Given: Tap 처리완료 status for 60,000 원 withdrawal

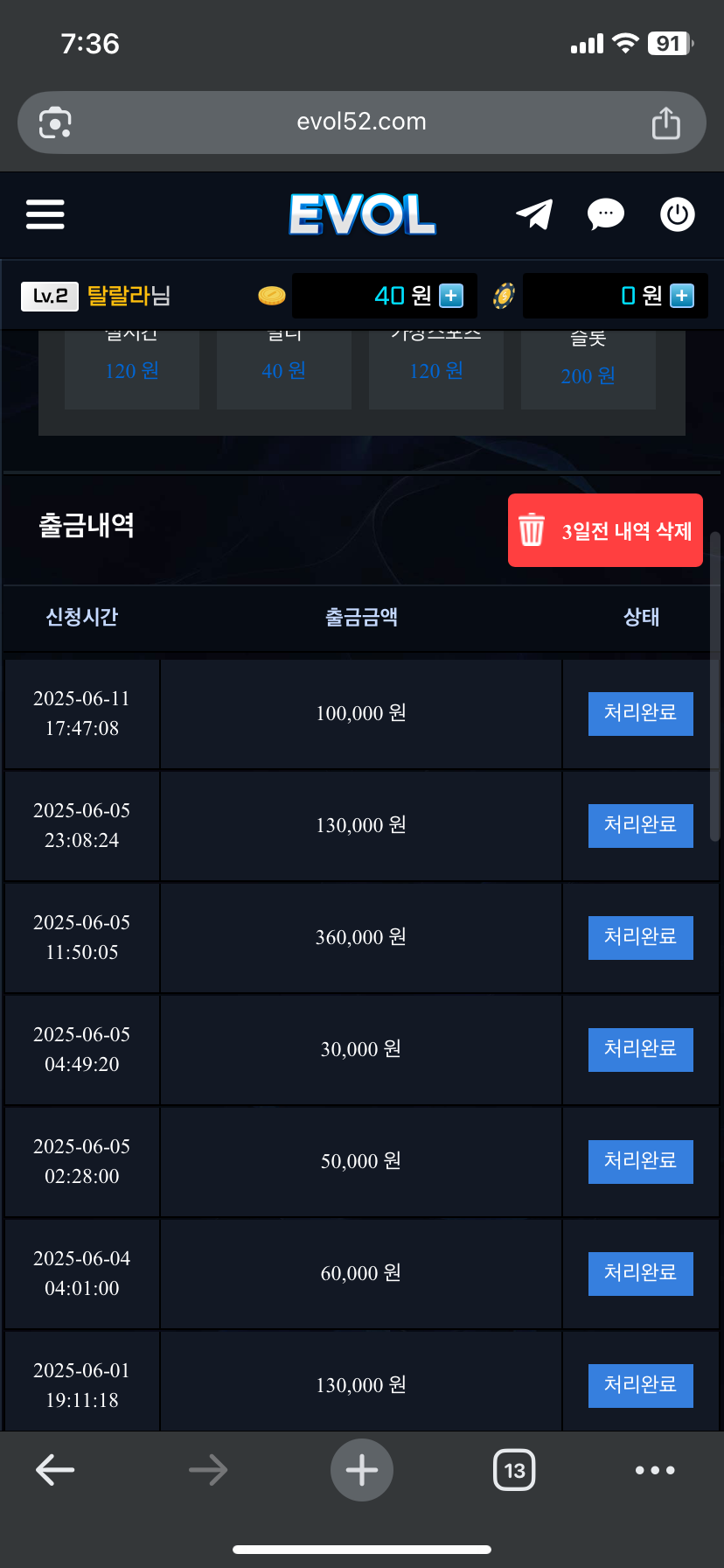Looking at the screenshot, I should click(640, 1273).
